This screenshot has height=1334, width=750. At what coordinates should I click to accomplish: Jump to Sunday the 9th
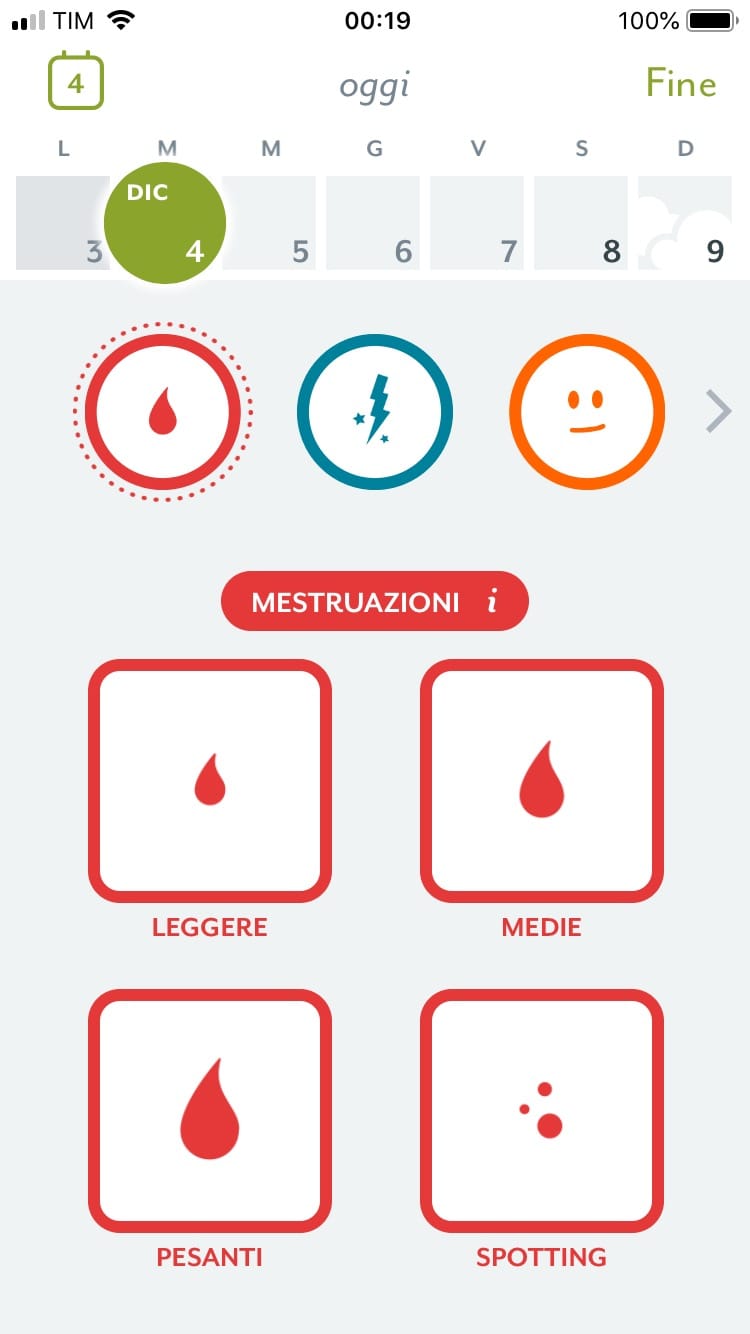click(685, 223)
